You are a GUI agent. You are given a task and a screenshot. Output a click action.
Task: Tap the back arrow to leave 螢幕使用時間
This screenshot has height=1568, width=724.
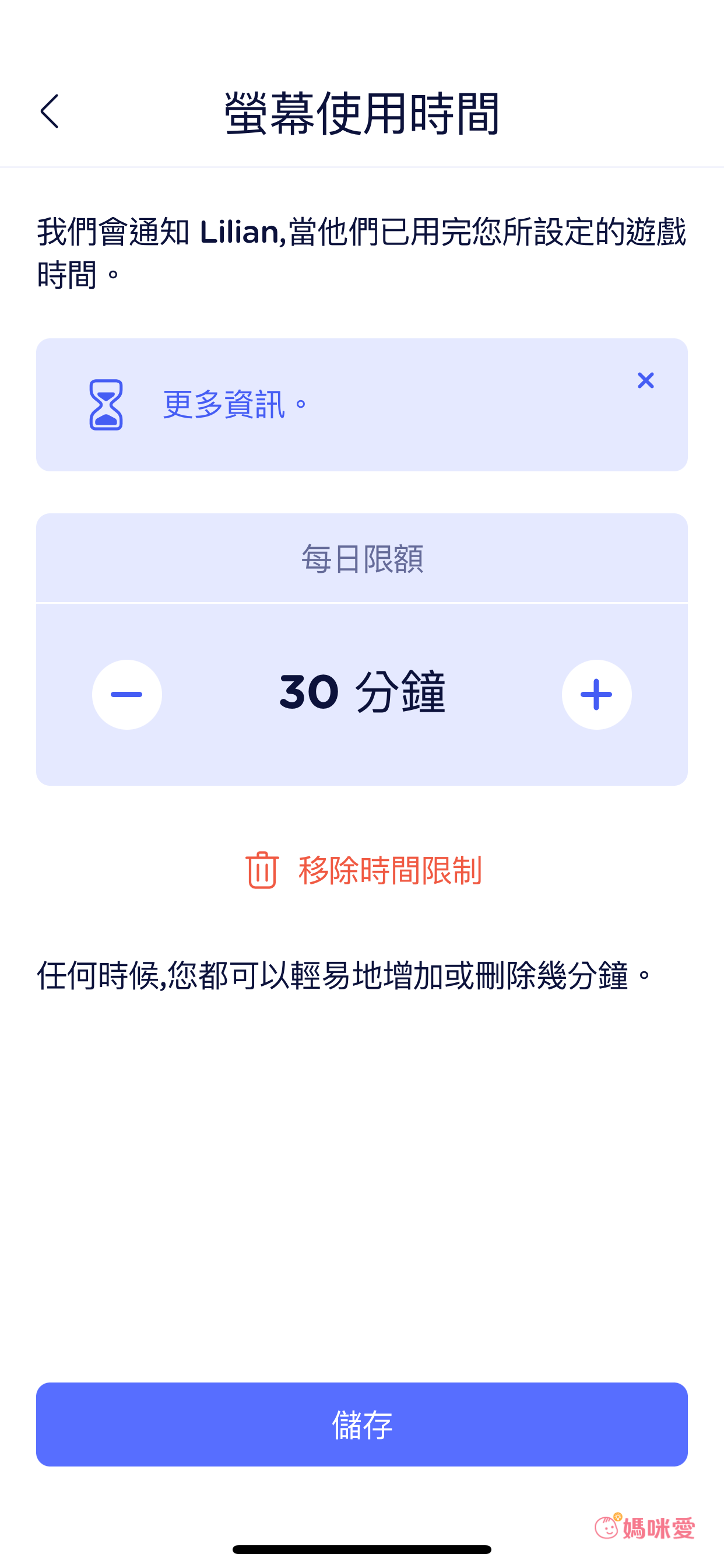click(x=48, y=111)
